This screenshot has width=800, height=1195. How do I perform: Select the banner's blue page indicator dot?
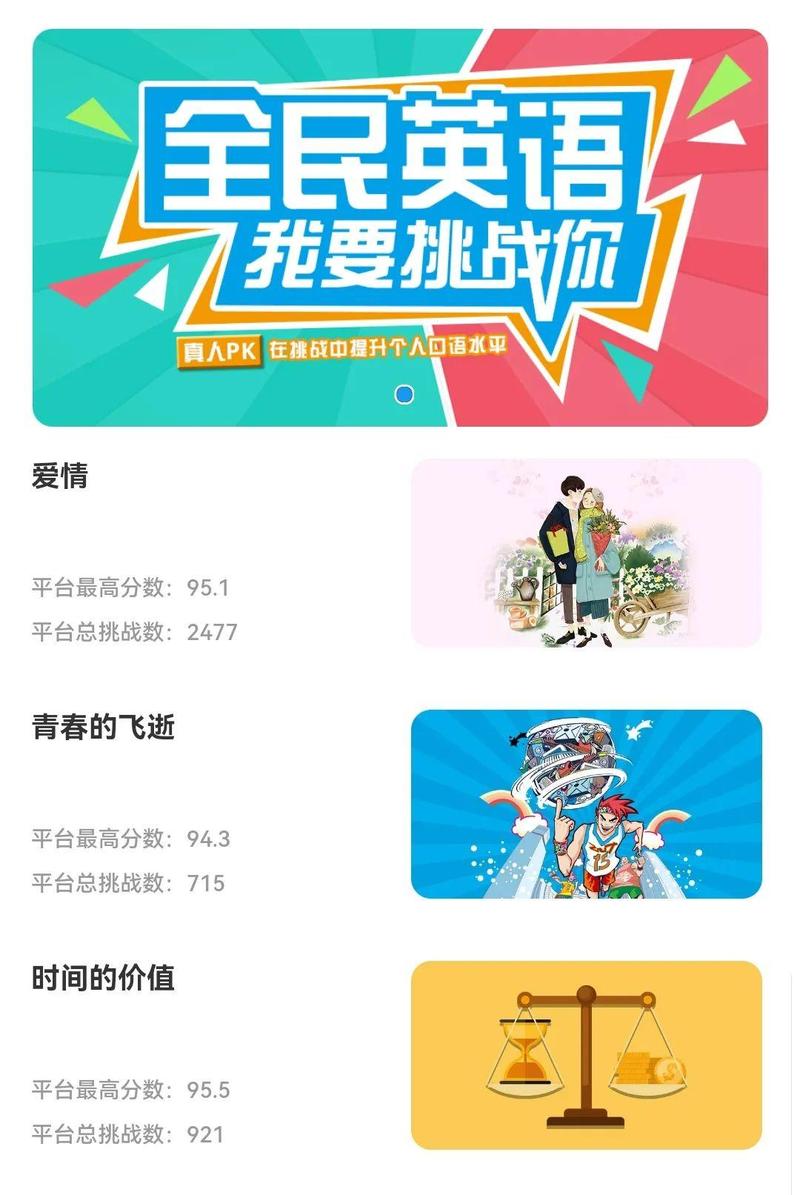pyautogui.click(x=404, y=395)
